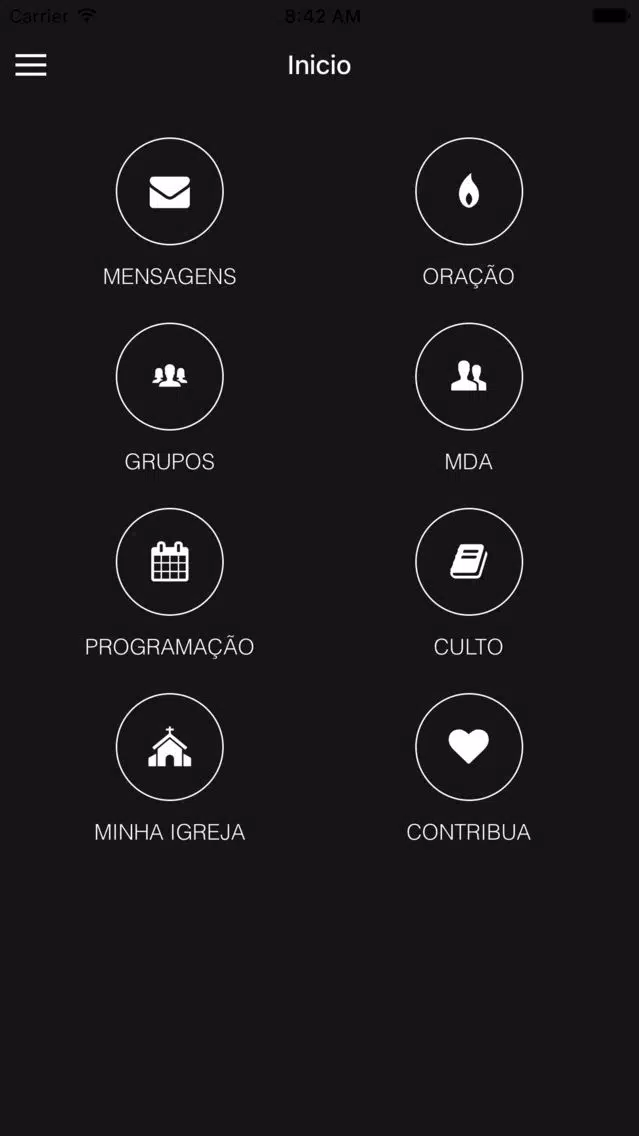Open the Mensagens envelope tile
This screenshot has width=639, height=1136.
click(170, 191)
